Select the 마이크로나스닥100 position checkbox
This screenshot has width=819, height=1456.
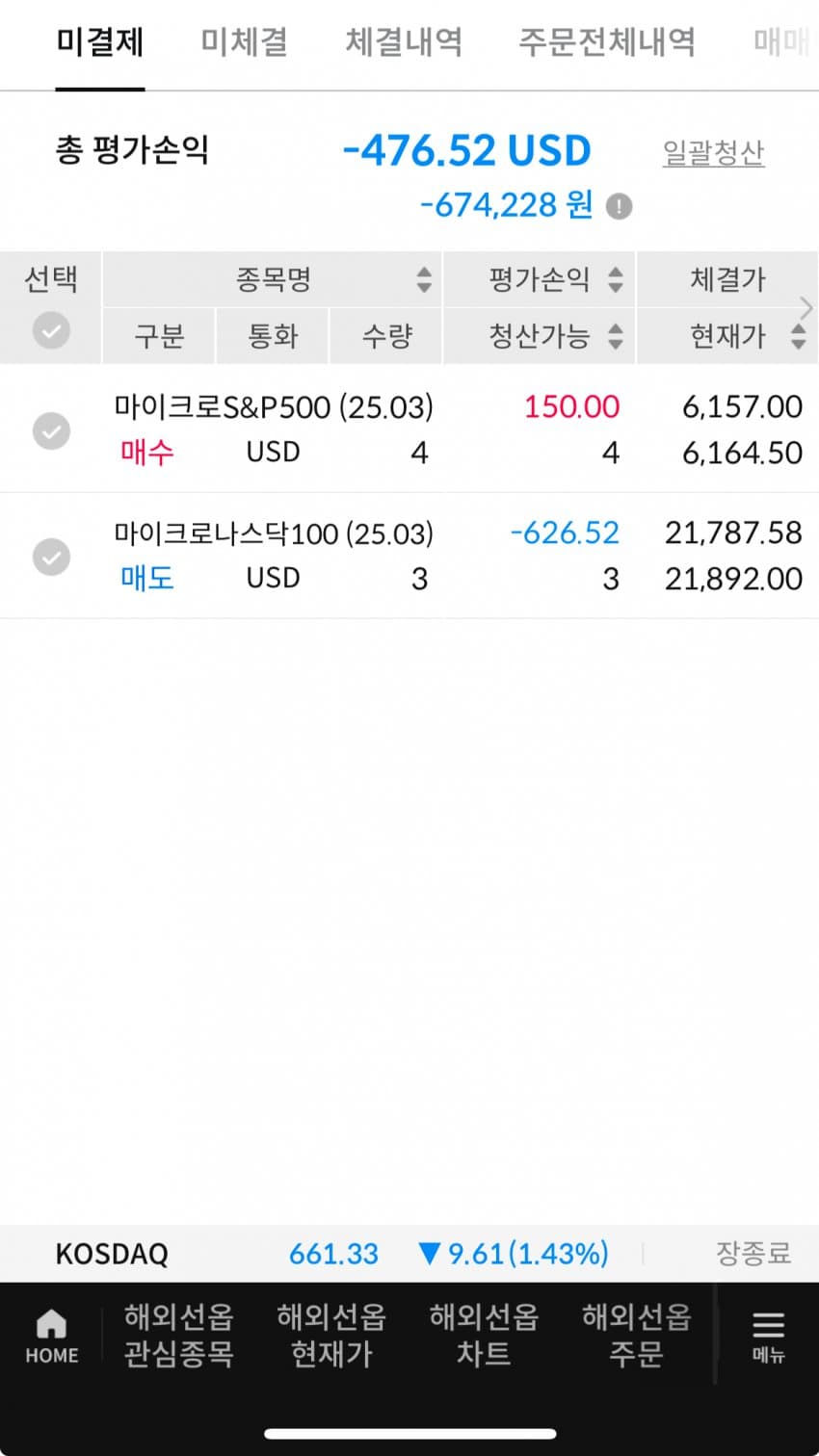coord(51,556)
